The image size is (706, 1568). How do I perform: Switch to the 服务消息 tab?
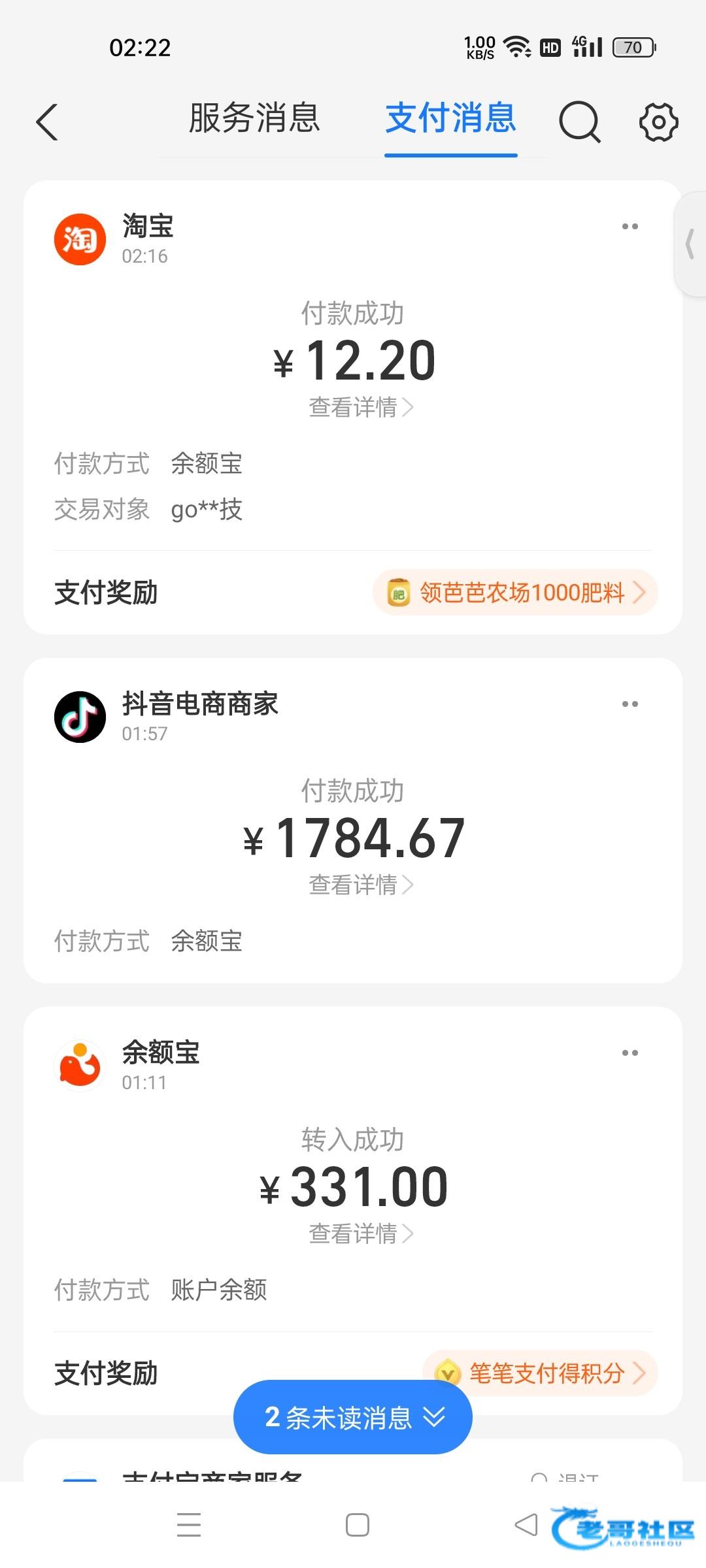254,119
